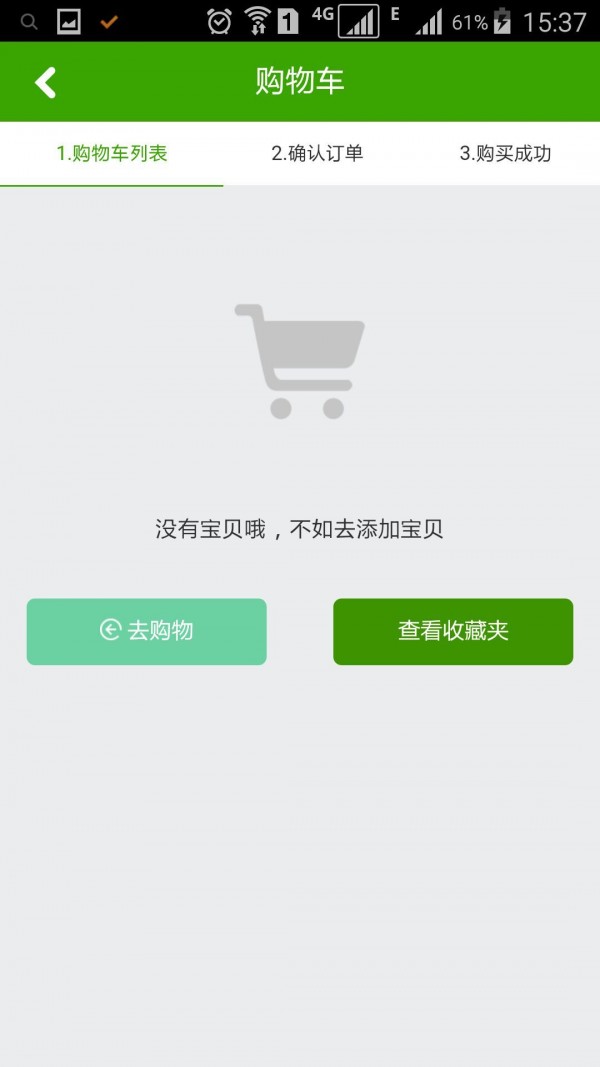
Task: Open favorites via 查看收藏夹
Action: [x=453, y=631]
